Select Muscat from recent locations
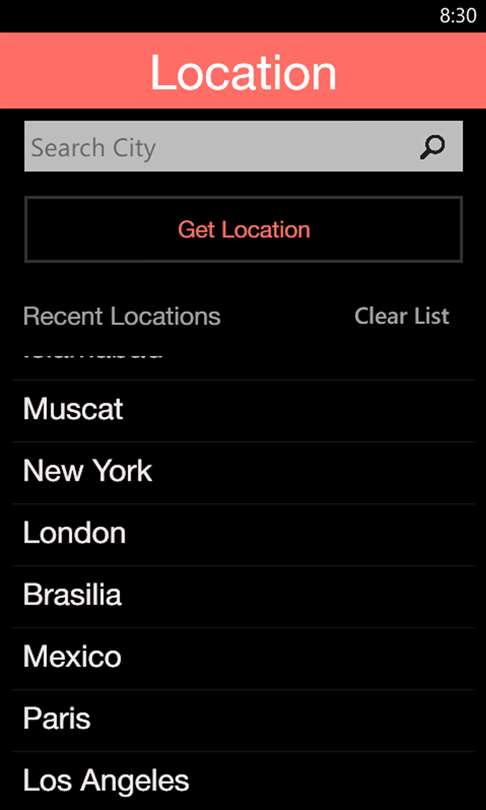486x810 pixels. (243, 411)
